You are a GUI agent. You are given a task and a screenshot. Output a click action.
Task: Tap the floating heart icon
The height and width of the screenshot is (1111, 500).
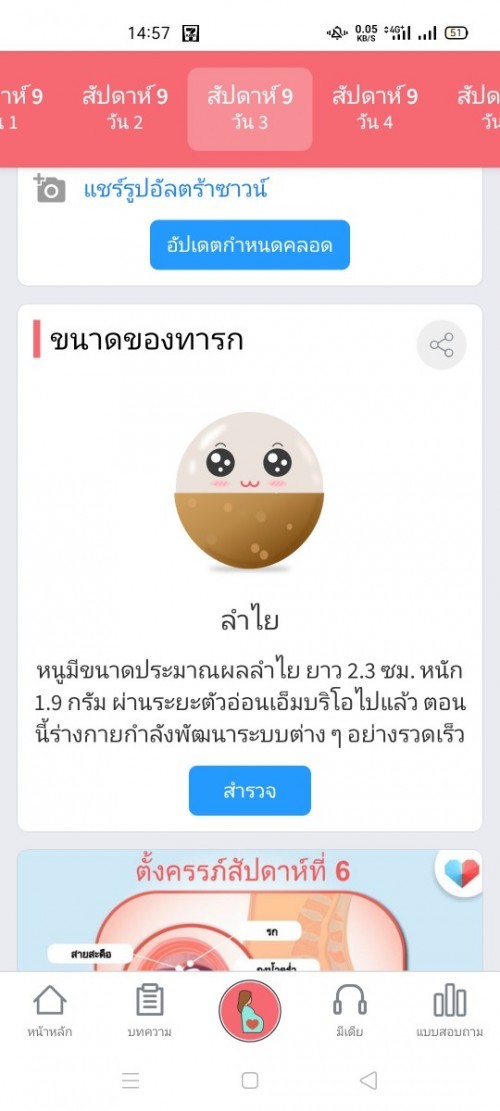462,873
